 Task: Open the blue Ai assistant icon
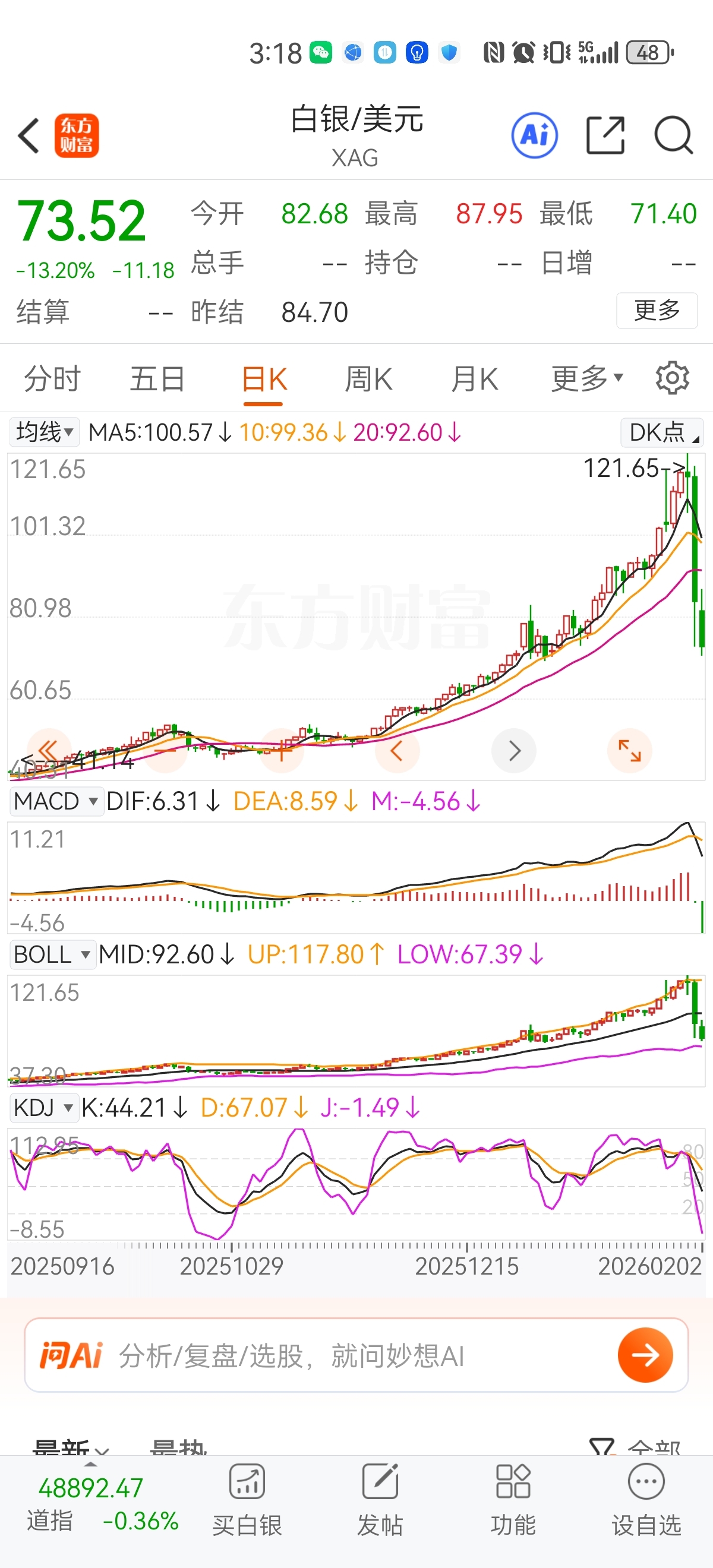pyautogui.click(x=534, y=135)
